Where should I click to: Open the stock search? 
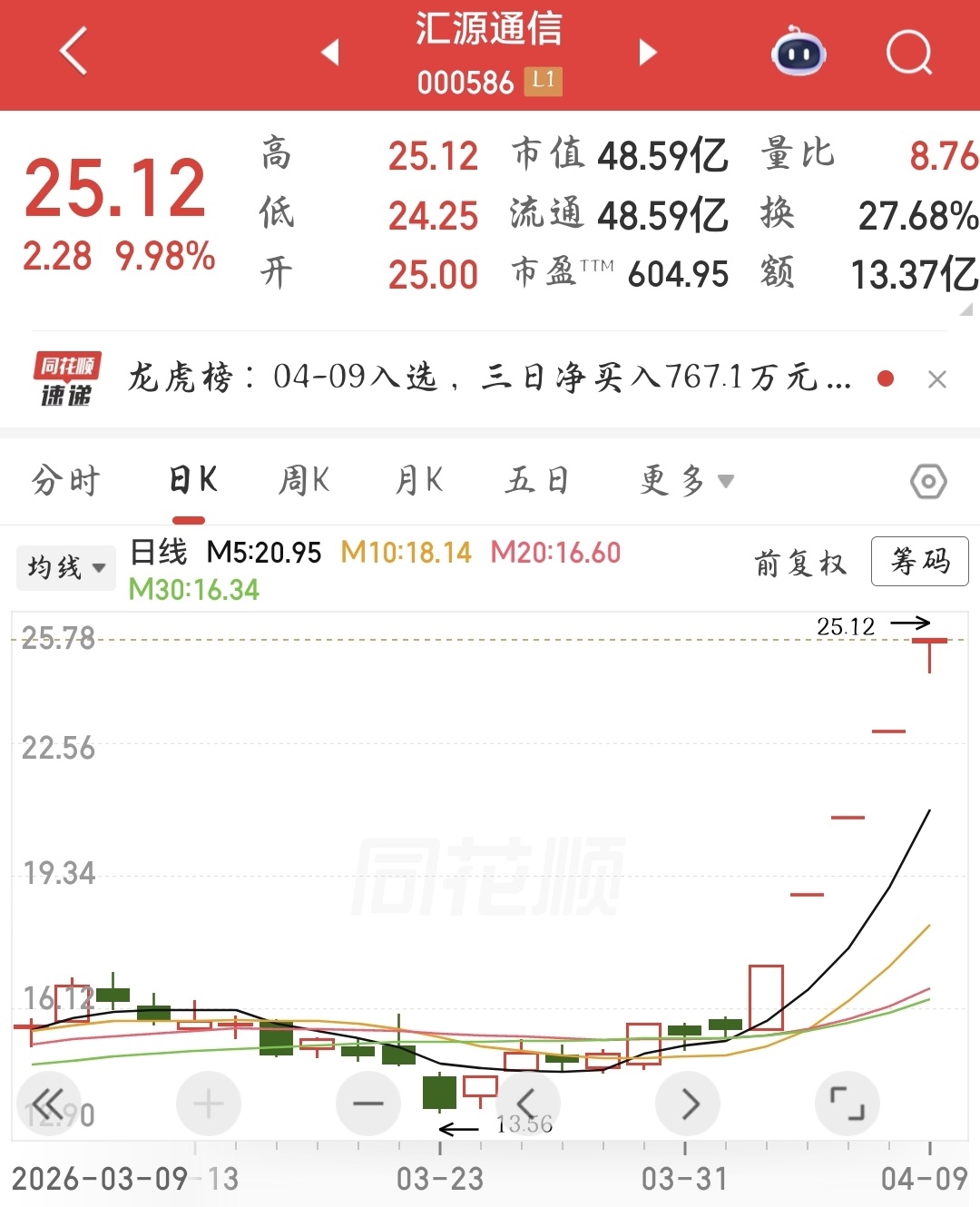[x=908, y=53]
